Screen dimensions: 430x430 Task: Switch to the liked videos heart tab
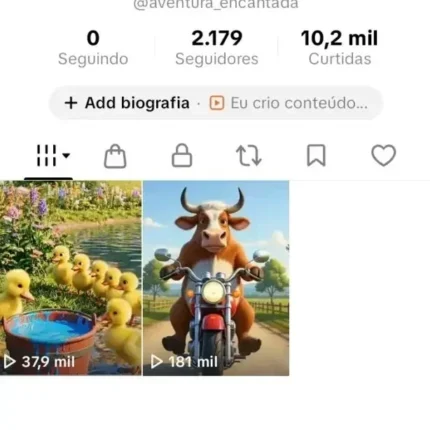(x=384, y=155)
